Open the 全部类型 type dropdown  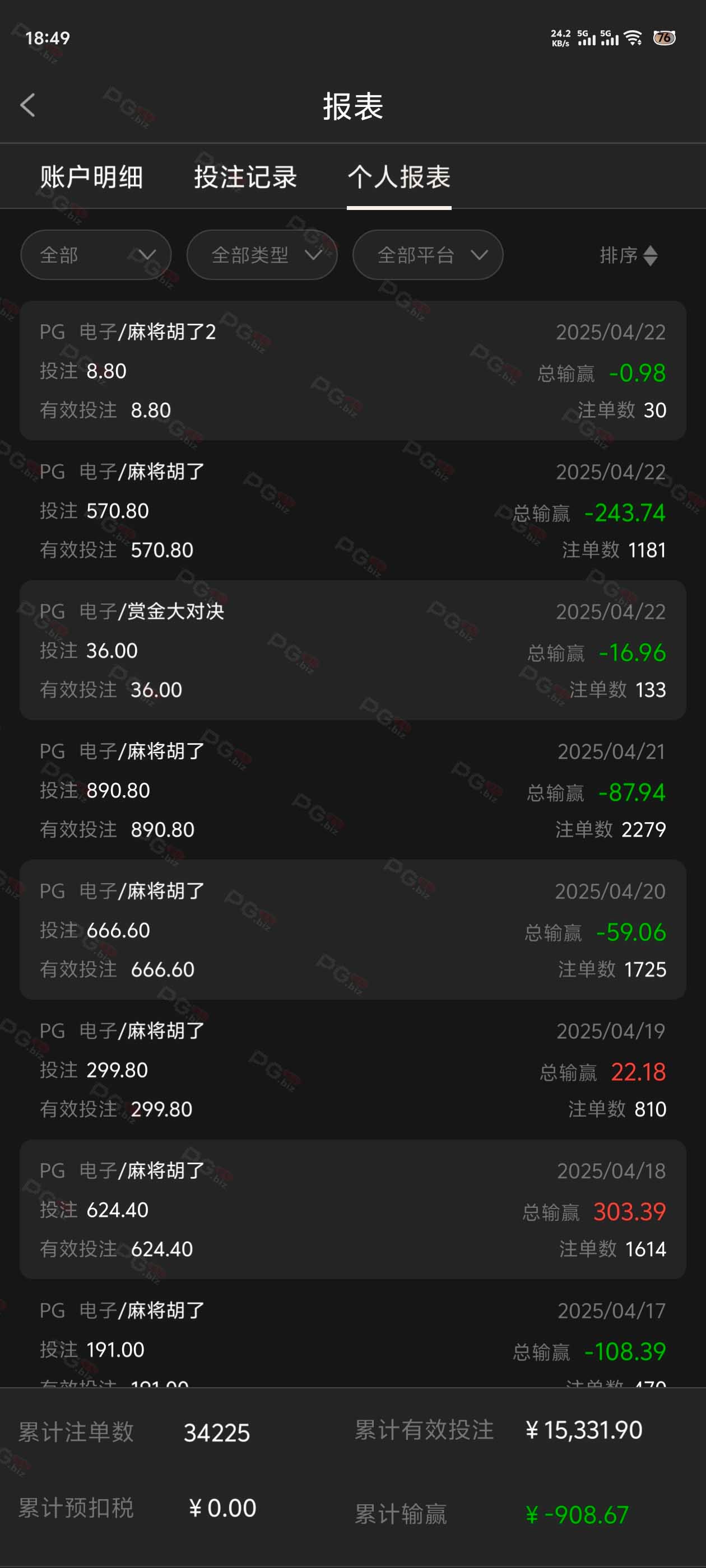[x=262, y=254]
